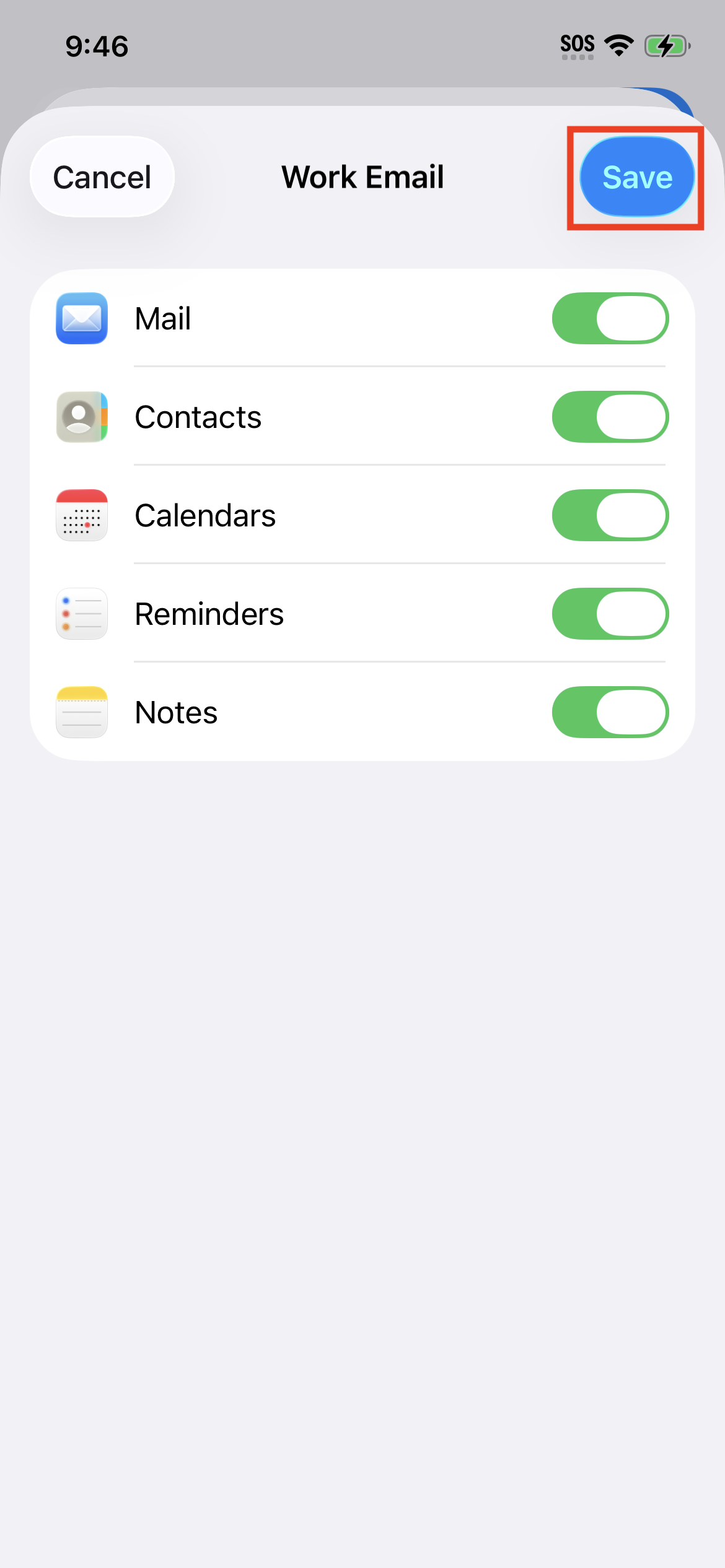Turn off the Mail switch
The image size is (725, 1568).
(x=610, y=318)
